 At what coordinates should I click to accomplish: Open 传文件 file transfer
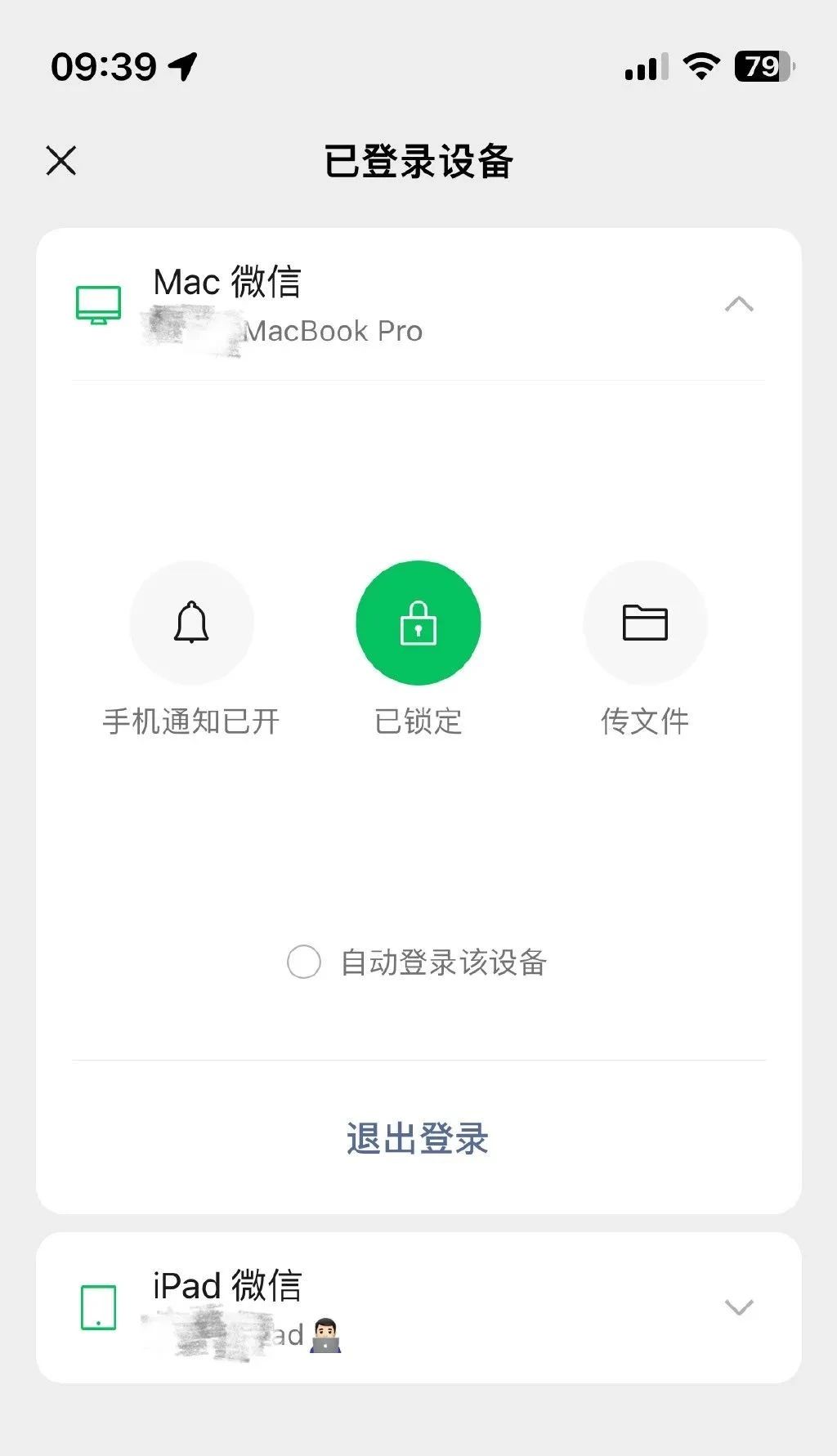(x=645, y=623)
